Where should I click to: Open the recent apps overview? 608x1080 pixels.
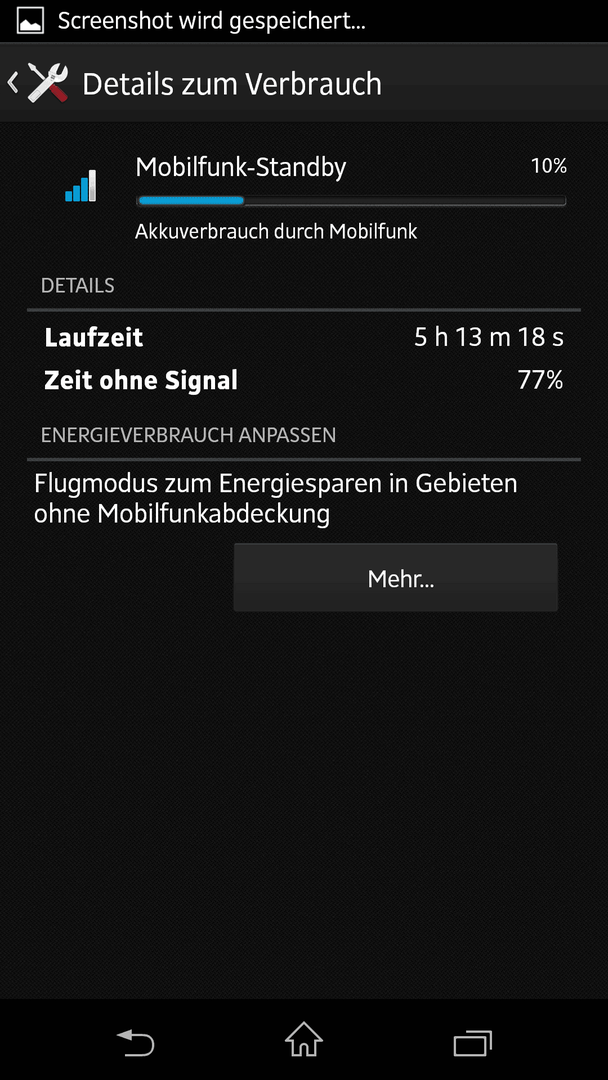click(x=472, y=1042)
